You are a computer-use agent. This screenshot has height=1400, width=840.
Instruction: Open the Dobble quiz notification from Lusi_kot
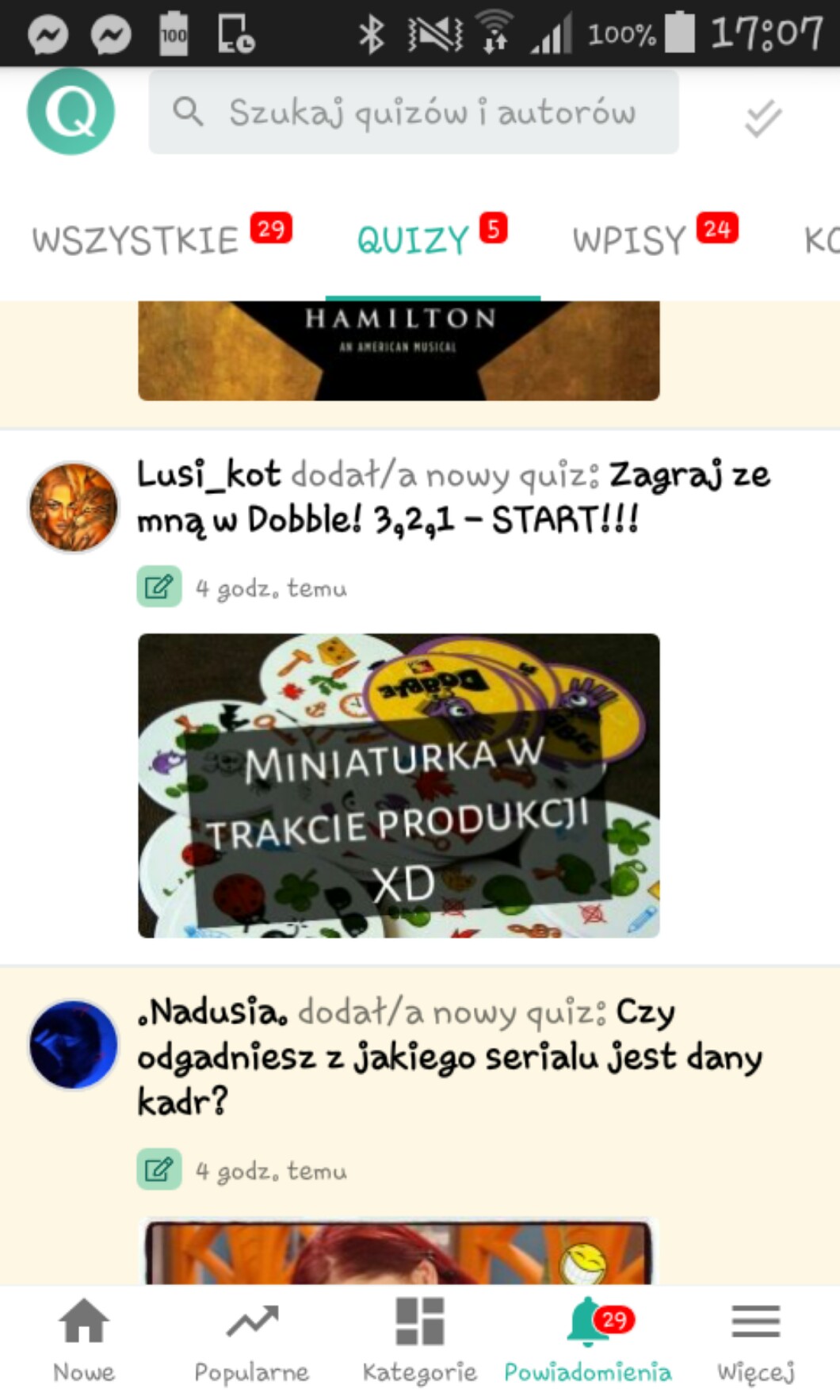pos(453,497)
